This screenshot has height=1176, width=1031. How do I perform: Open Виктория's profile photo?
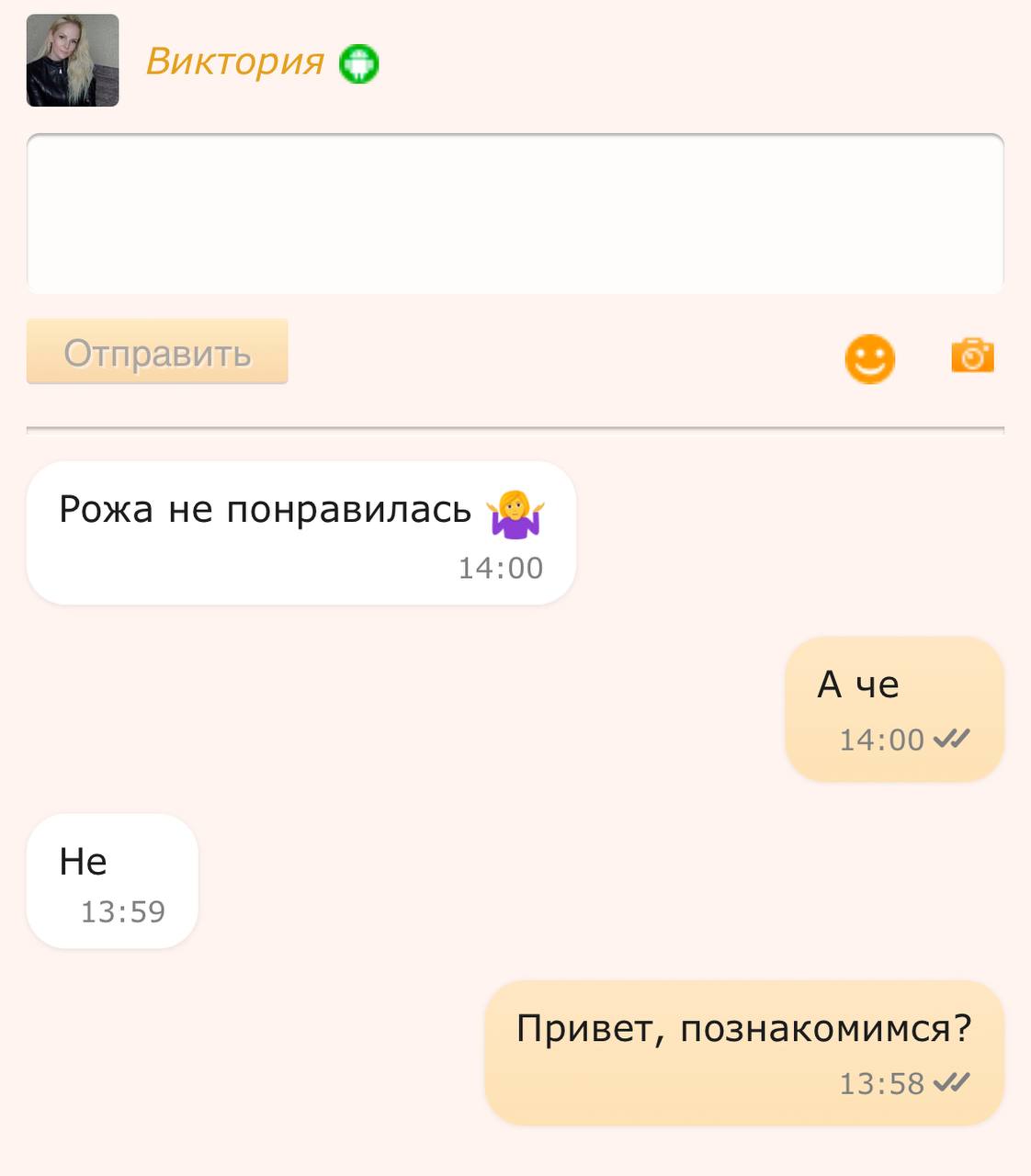(x=73, y=61)
